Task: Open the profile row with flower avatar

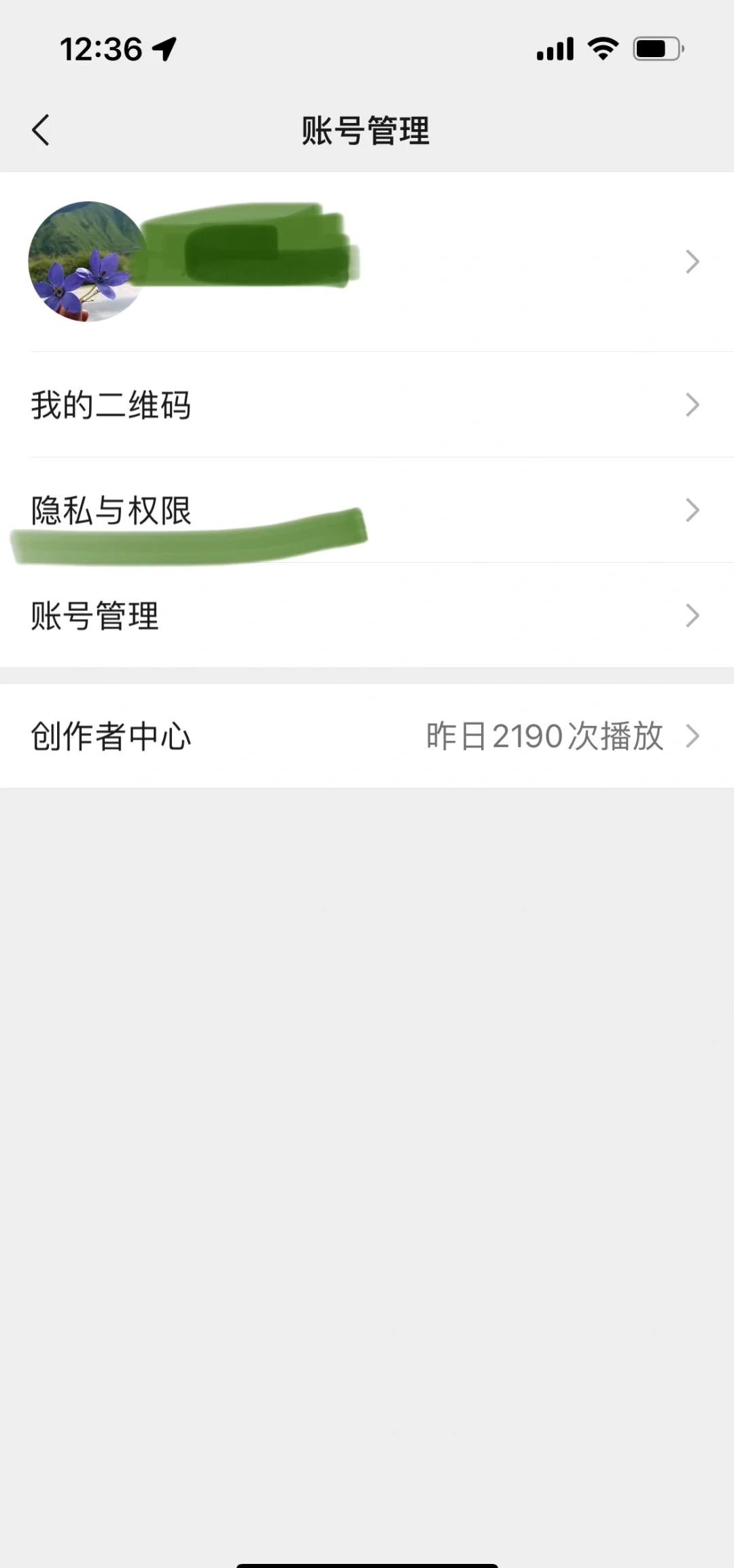Action: click(367, 262)
